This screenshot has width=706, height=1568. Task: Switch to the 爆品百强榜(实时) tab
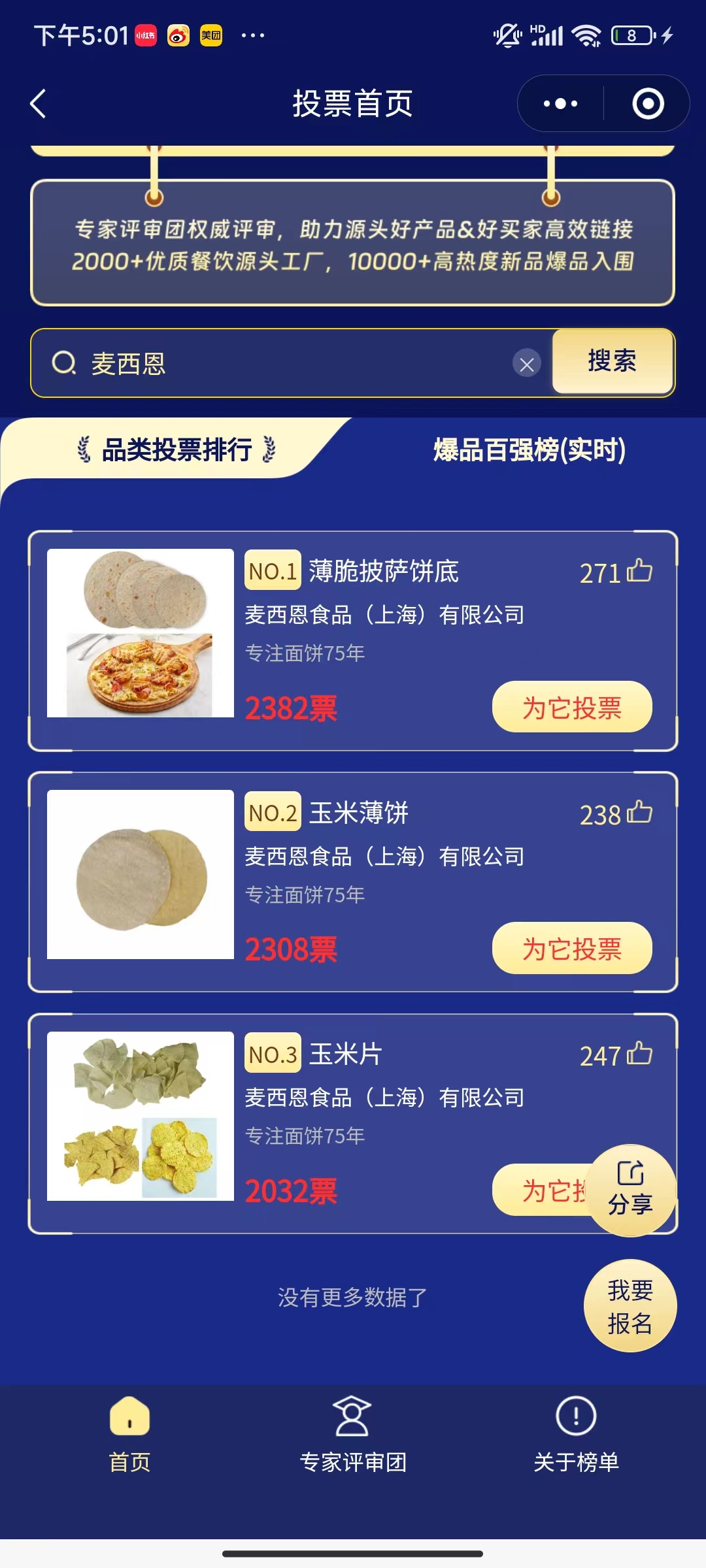coord(529,450)
